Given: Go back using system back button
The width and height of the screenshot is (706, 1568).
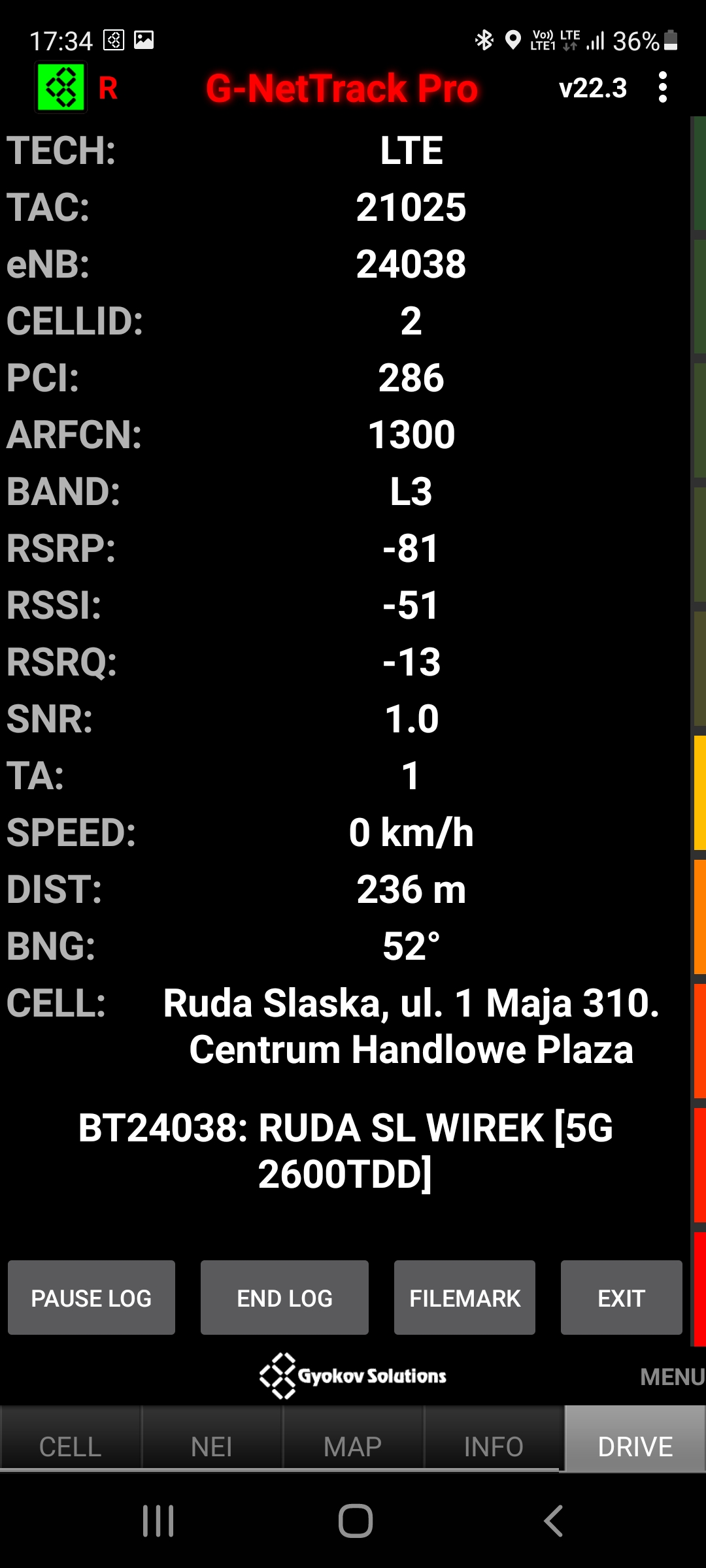Looking at the screenshot, I should click(x=553, y=1521).
